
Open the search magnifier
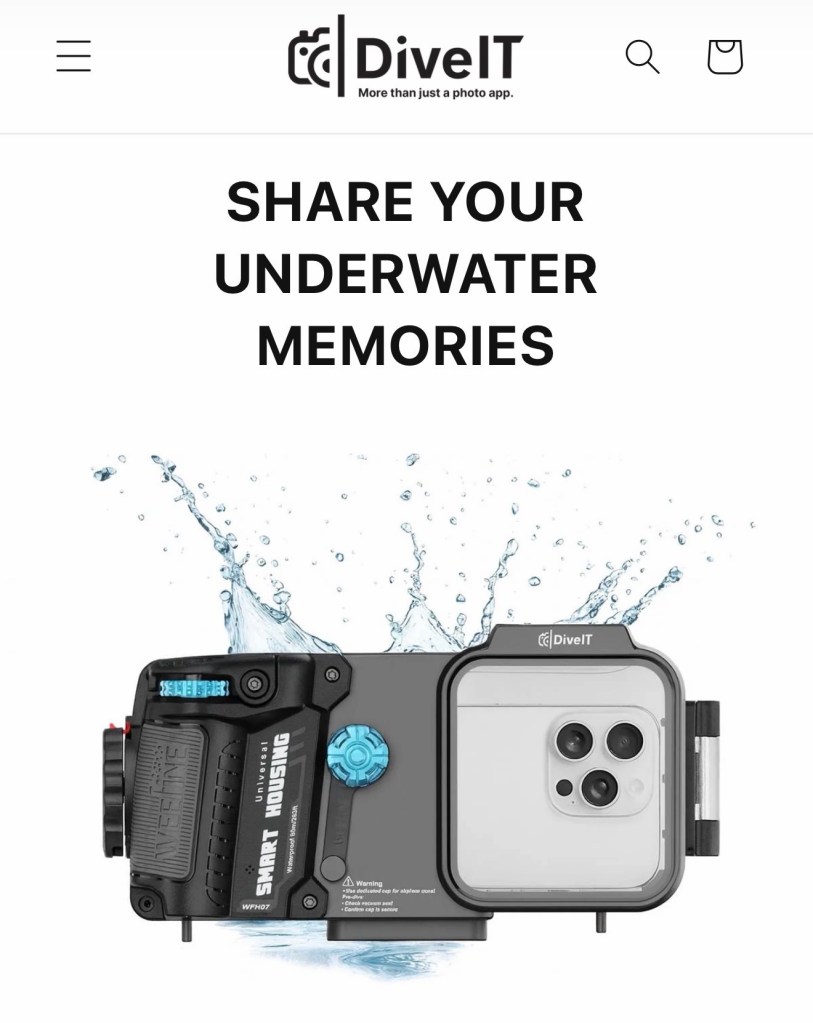pyautogui.click(x=642, y=56)
